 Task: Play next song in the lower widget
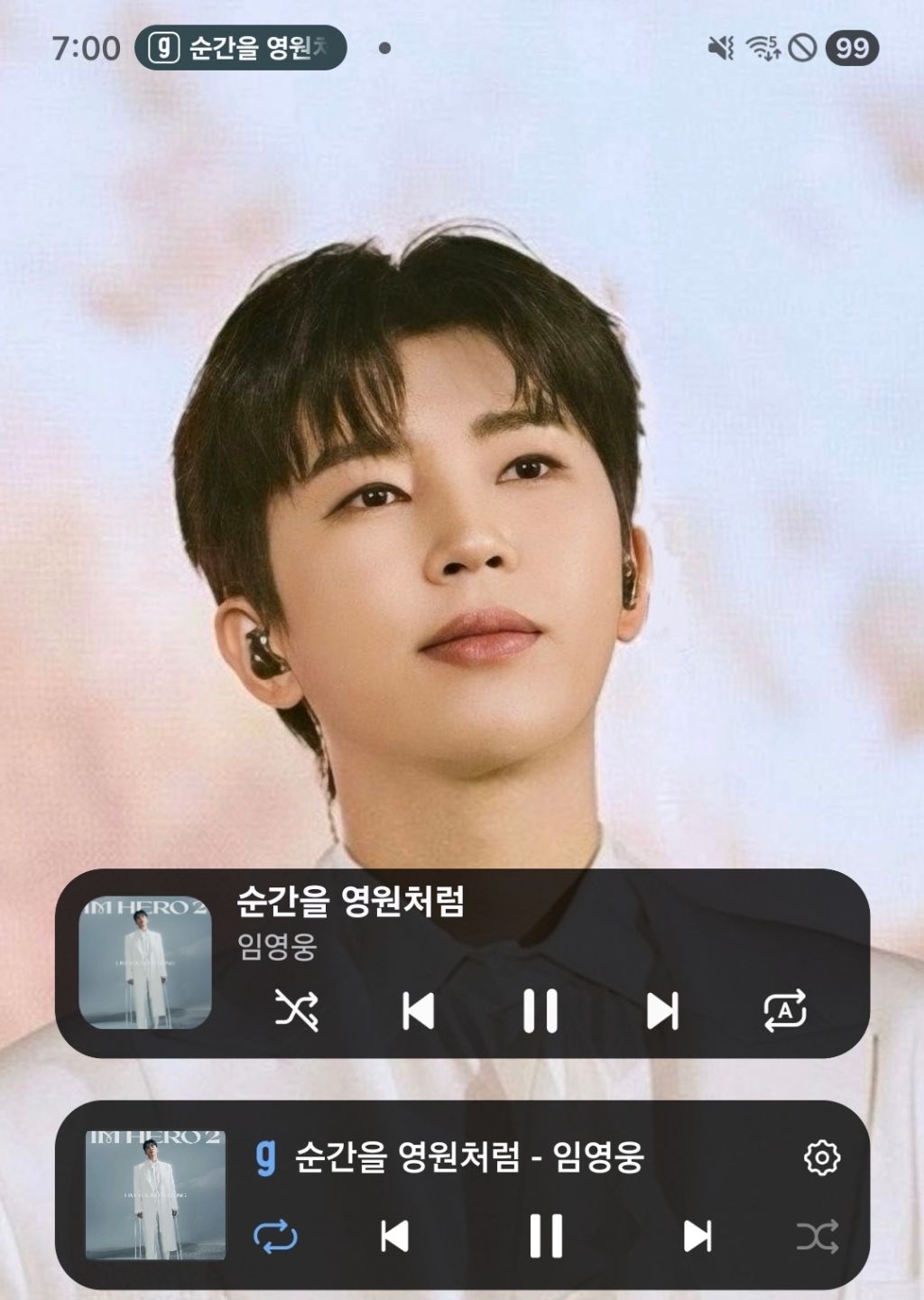tap(697, 1236)
